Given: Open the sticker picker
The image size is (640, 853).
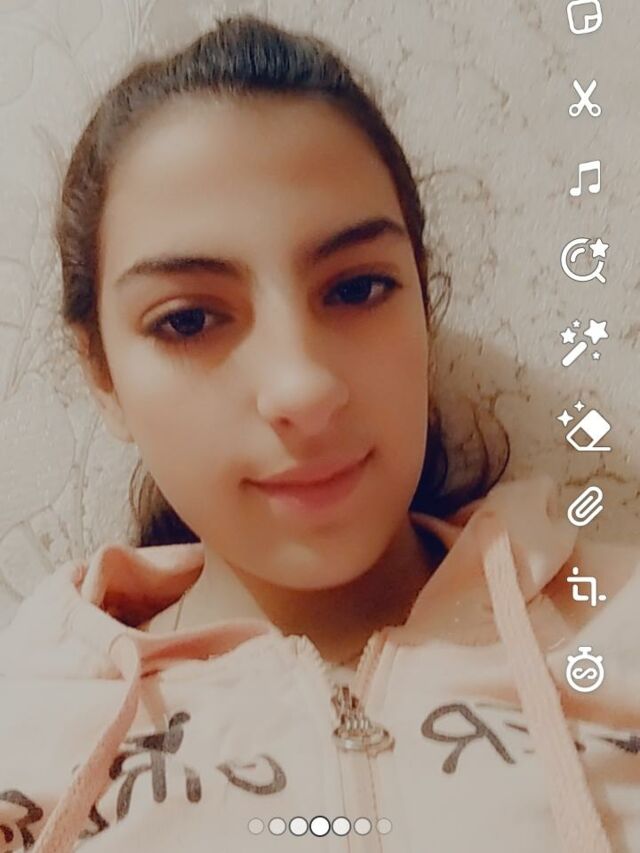Looking at the screenshot, I should pyautogui.click(x=585, y=17).
